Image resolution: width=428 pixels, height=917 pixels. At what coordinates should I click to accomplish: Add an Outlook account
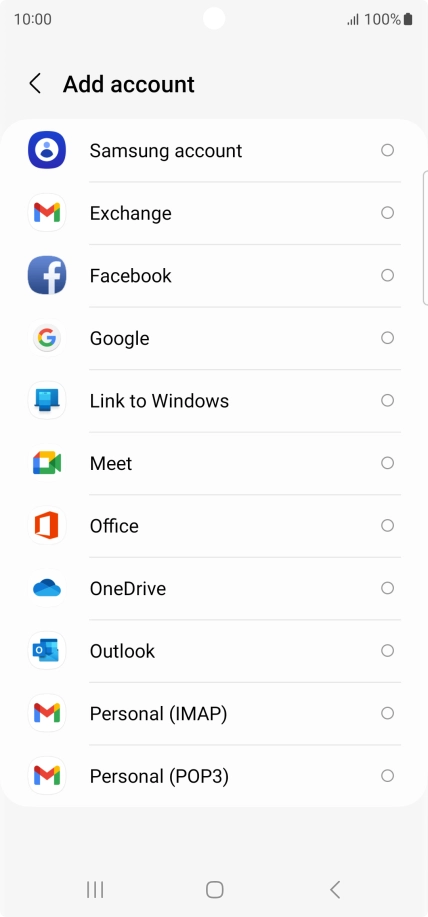pos(214,651)
